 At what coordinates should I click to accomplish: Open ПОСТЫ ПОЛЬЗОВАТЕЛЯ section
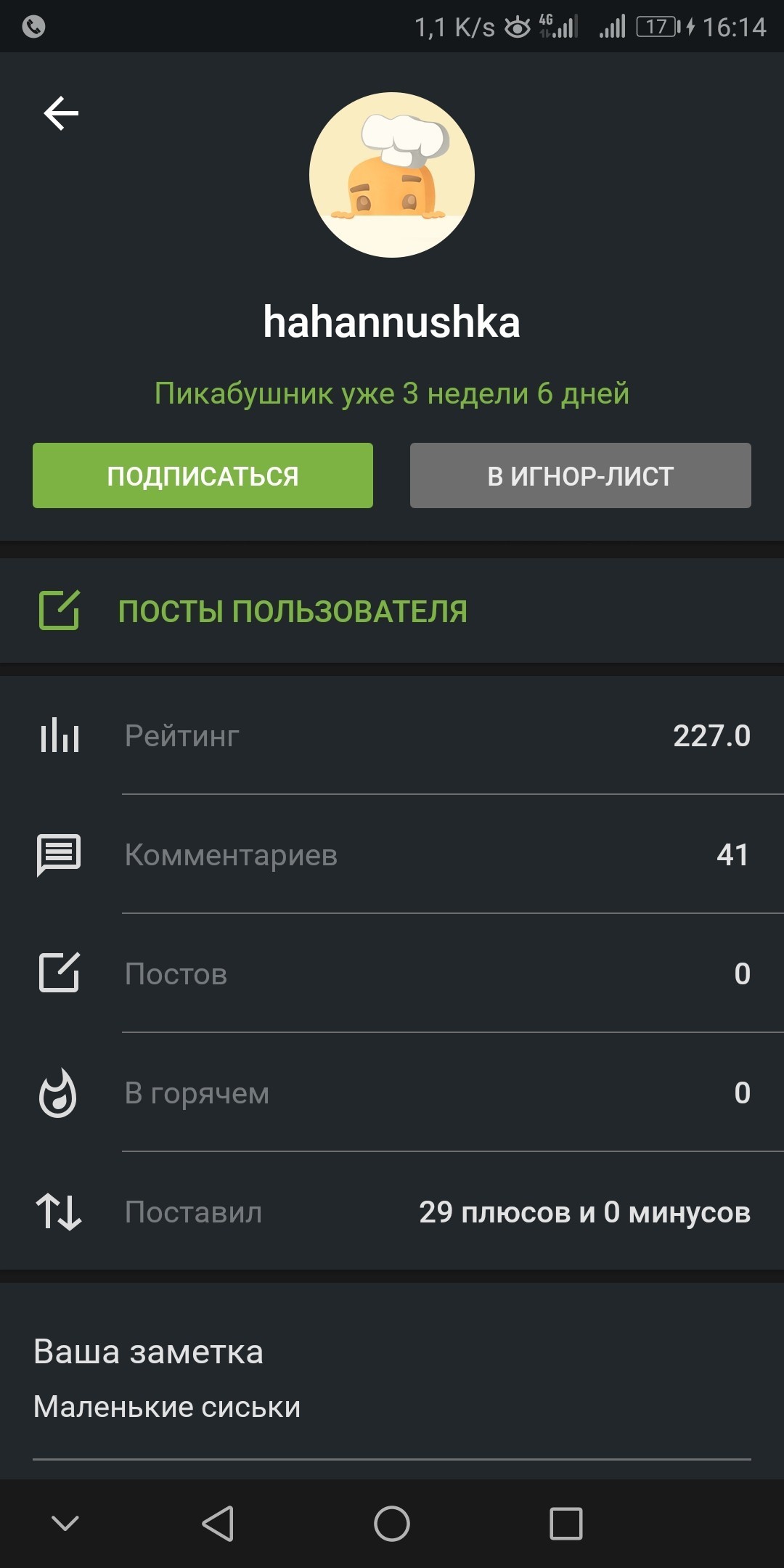point(293,611)
